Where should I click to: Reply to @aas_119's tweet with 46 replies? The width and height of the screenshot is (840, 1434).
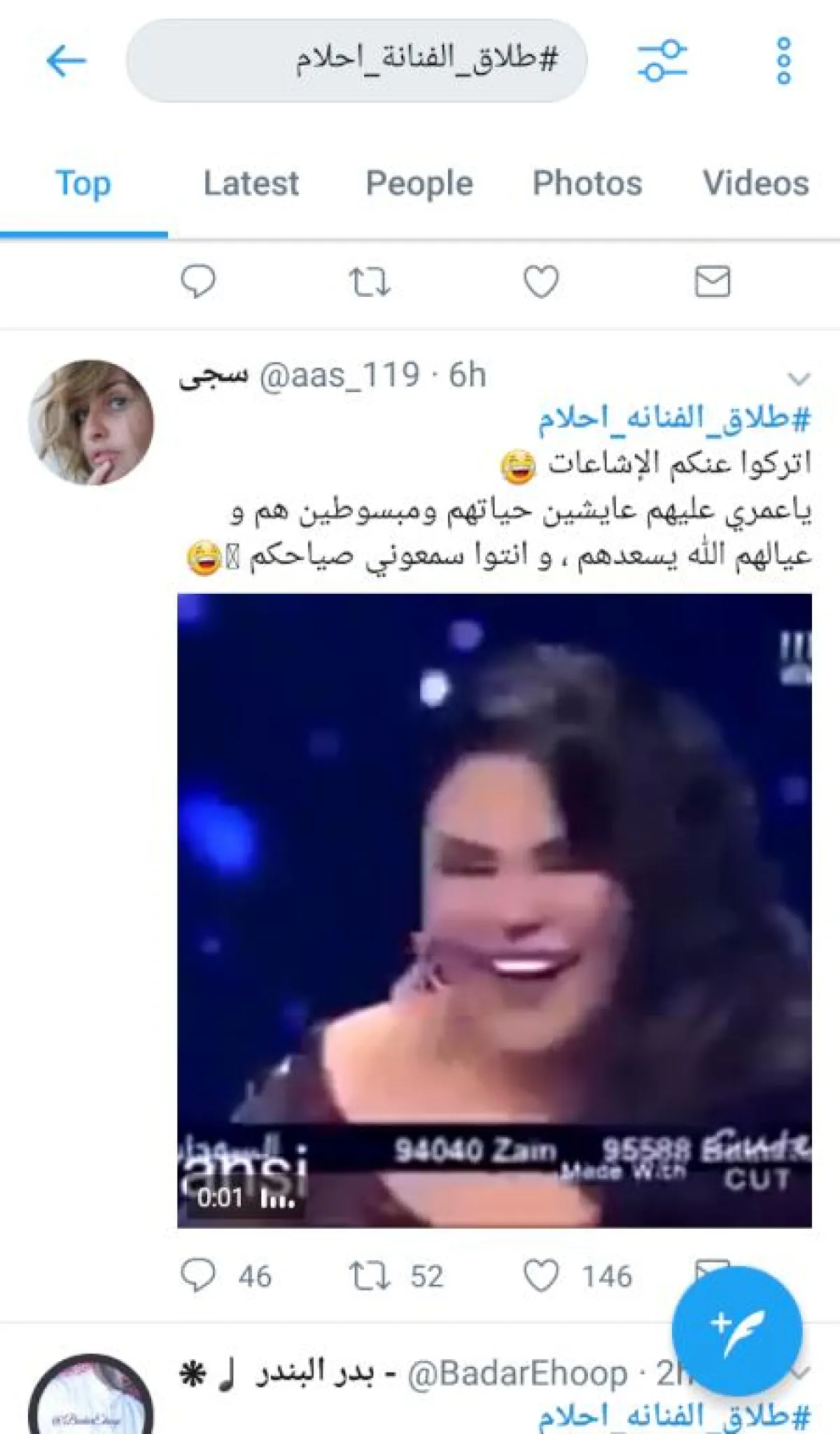[198, 1275]
